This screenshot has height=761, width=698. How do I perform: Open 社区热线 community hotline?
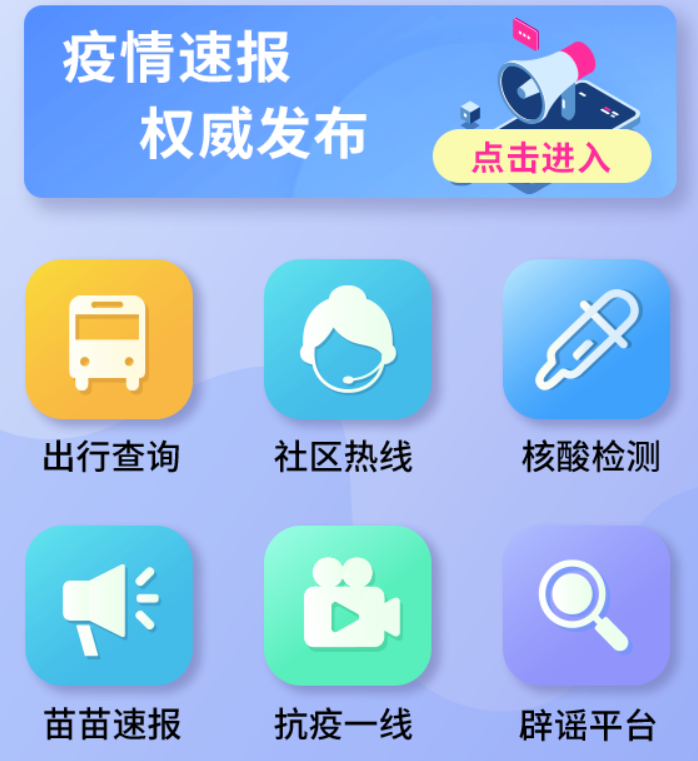347,340
